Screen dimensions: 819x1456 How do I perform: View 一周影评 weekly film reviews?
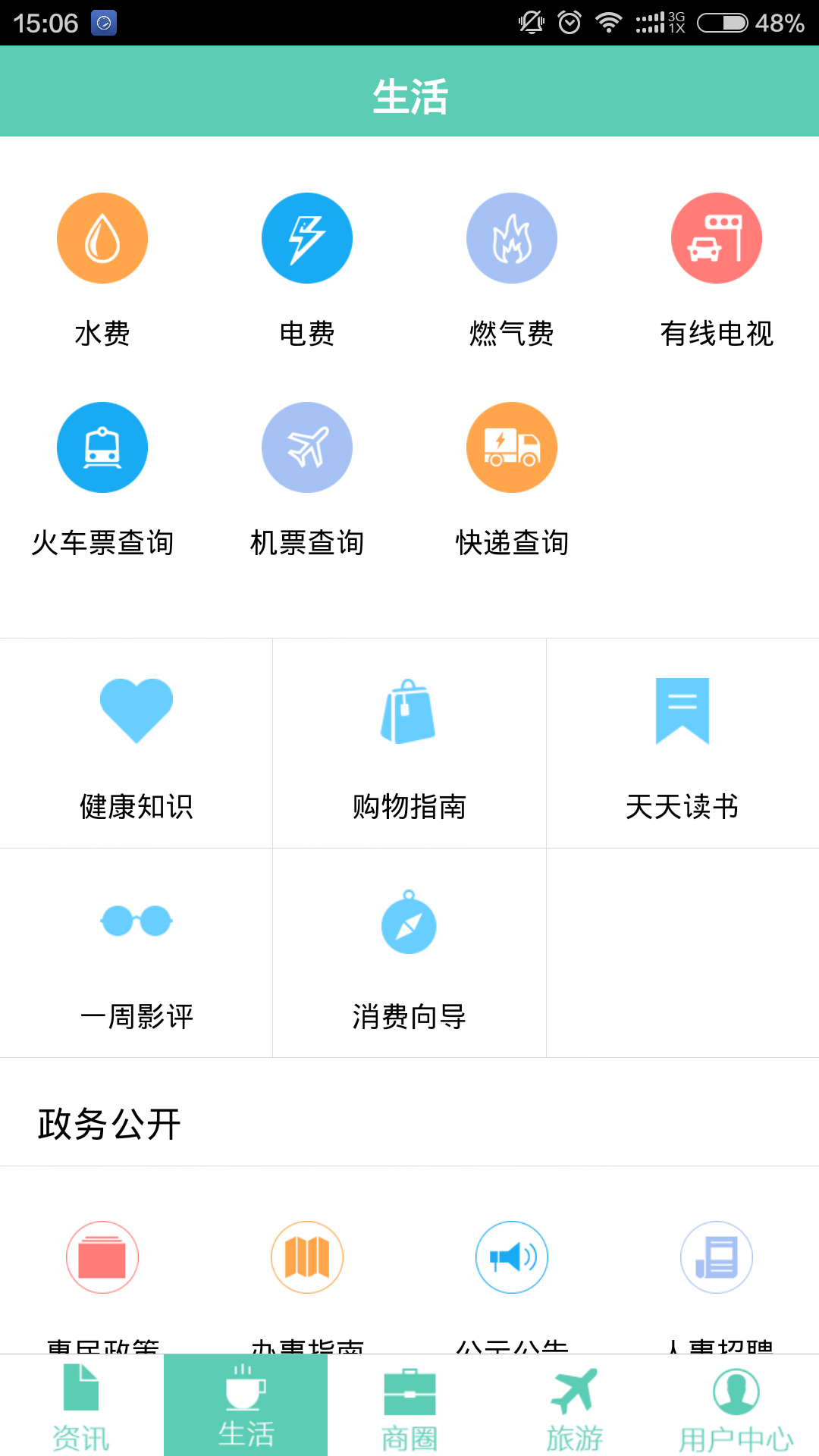136,952
